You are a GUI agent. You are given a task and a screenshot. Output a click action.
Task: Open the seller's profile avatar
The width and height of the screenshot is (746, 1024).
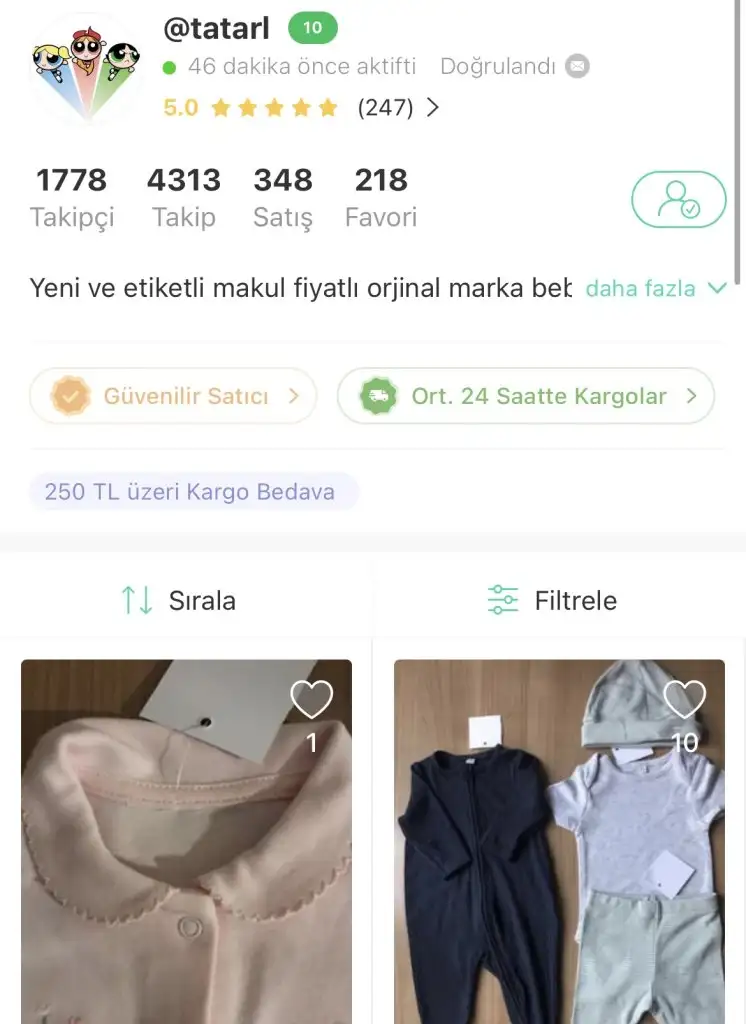tap(86, 68)
